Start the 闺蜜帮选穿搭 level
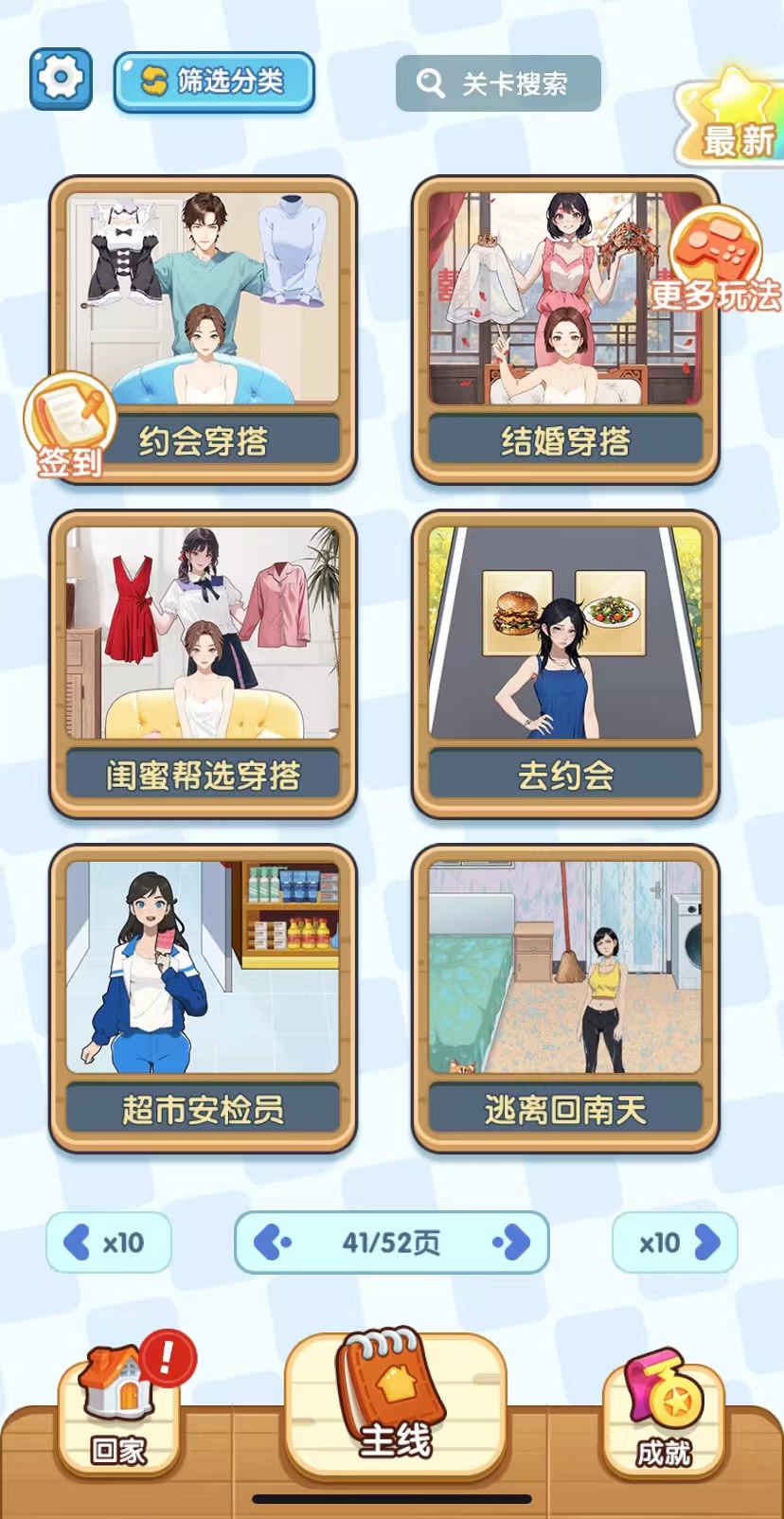 coord(204,663)
